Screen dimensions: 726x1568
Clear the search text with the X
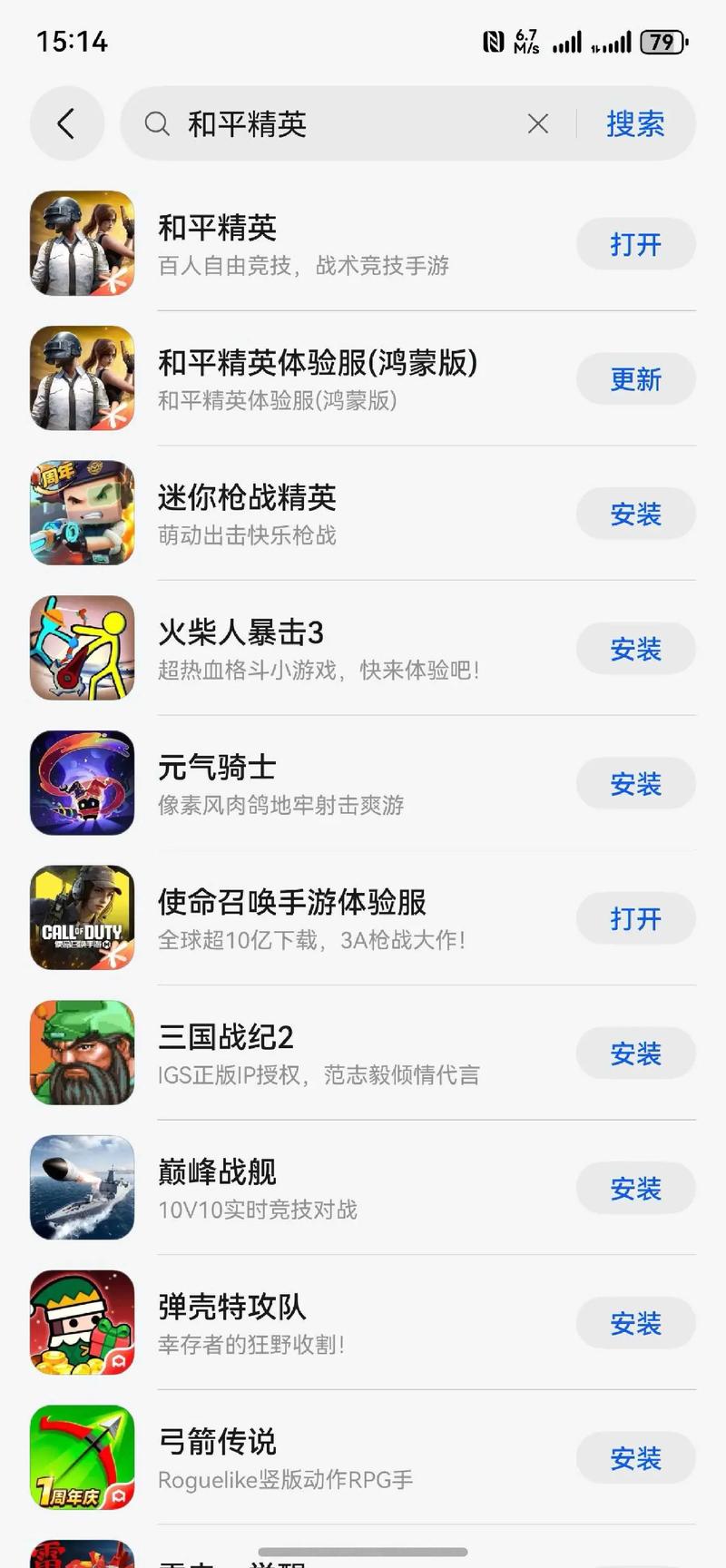(537, 123)
